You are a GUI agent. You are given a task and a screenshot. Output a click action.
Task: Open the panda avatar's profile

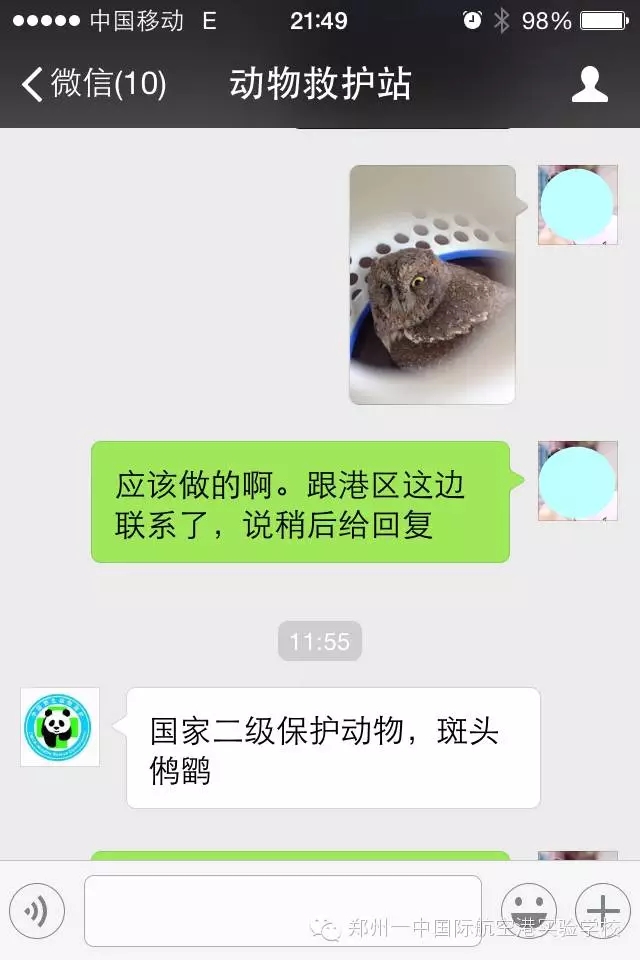click(60, 727)
